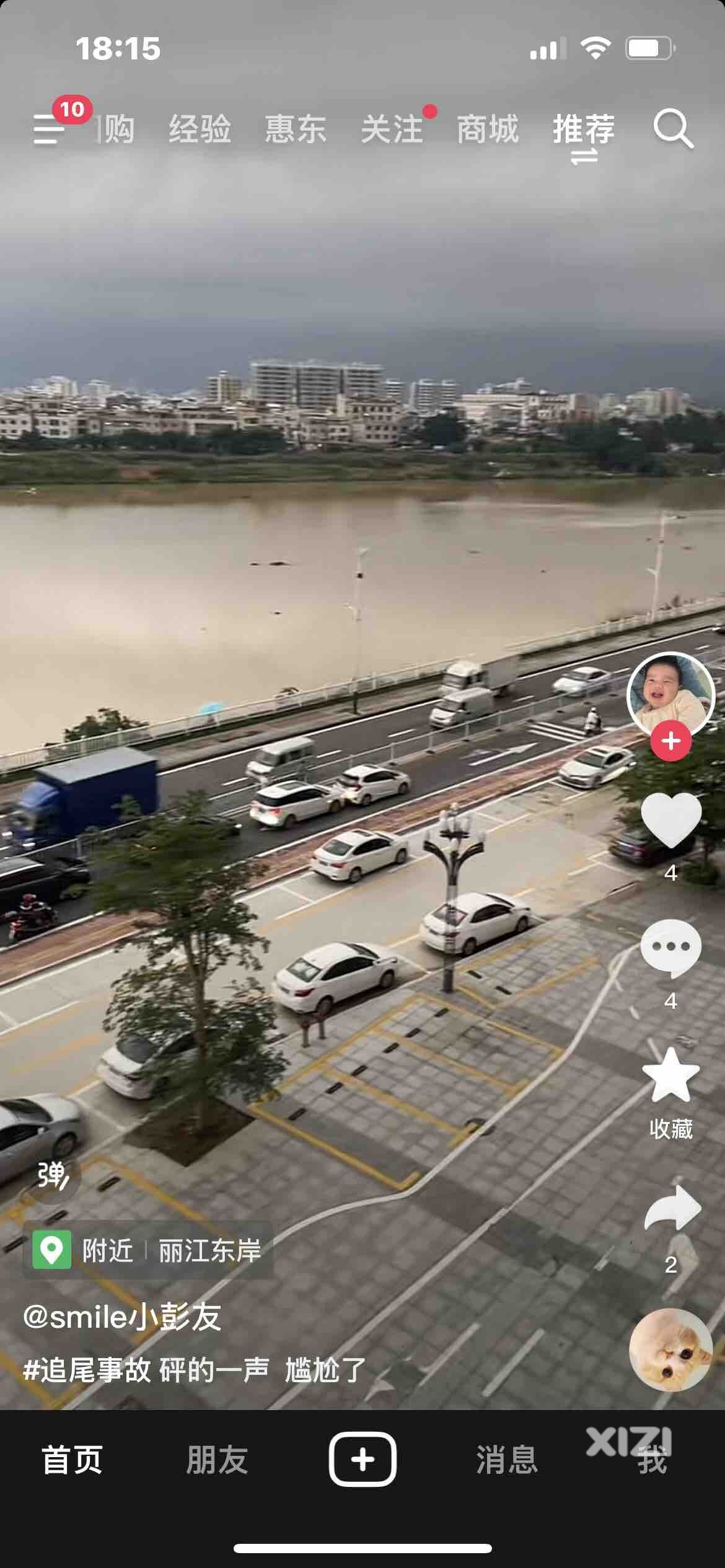Open the hamburger menu with 10 notifications
Image resolution: width=725 pixels, height=1568 pixels.
coord(51,128)
